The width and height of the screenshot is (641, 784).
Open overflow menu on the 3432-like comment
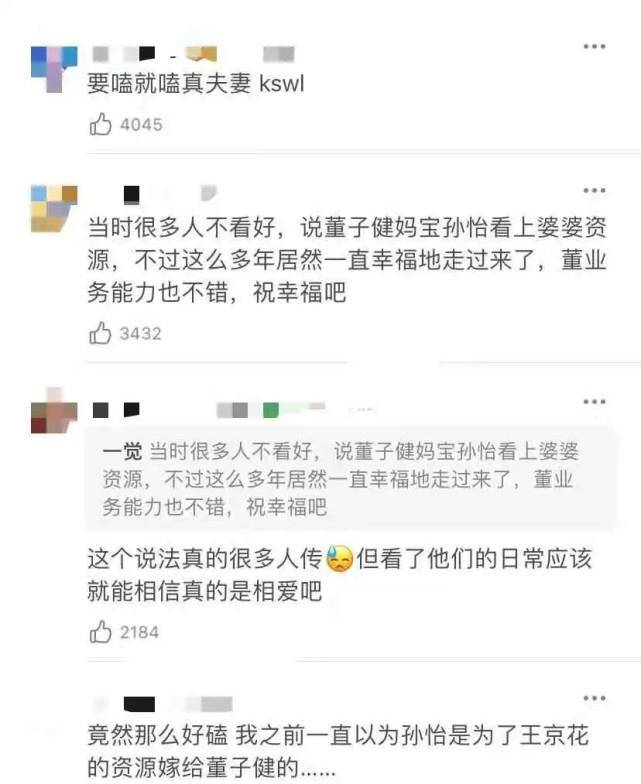tap(594, 189)
